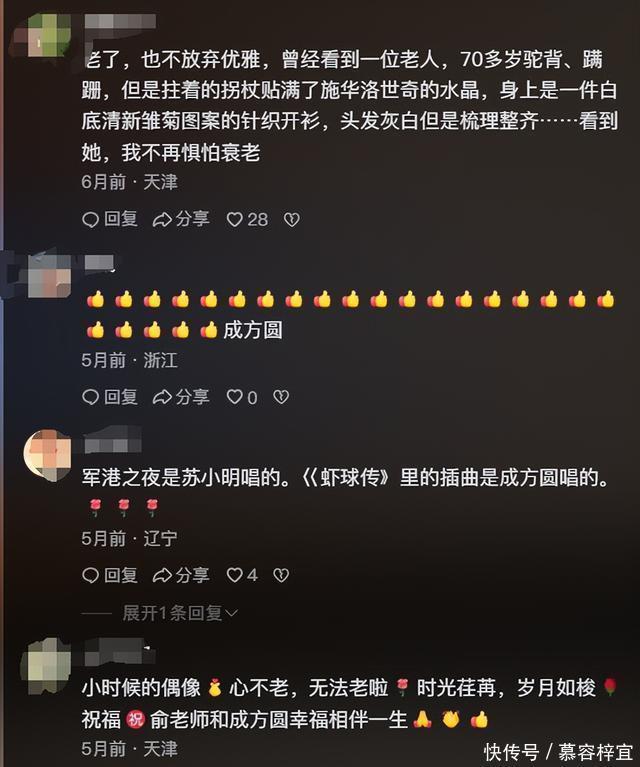This screenshot has width=640, height=767.
Task: Share the 成方圆 thumbs-up comment from Zhejiang
Action: coord(181,397)
